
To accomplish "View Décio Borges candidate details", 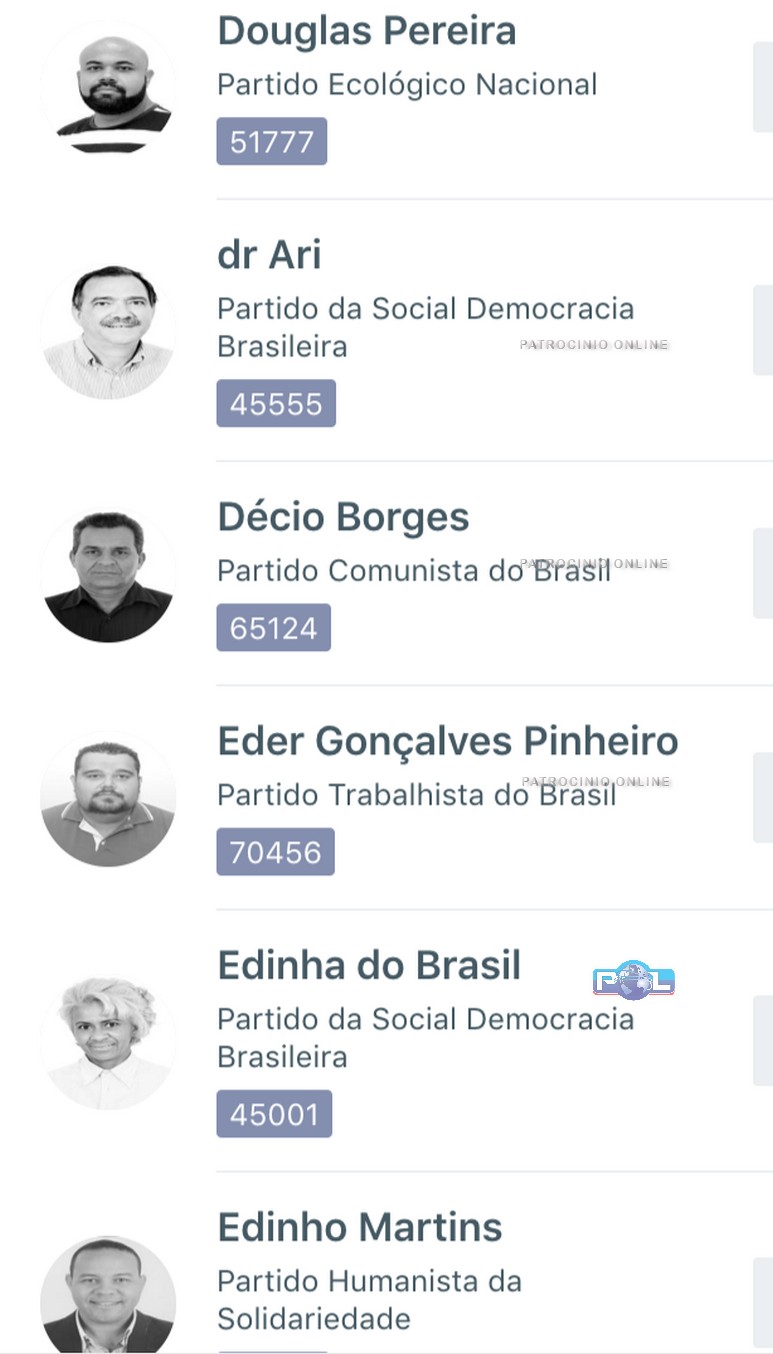I will pos(343,518).
